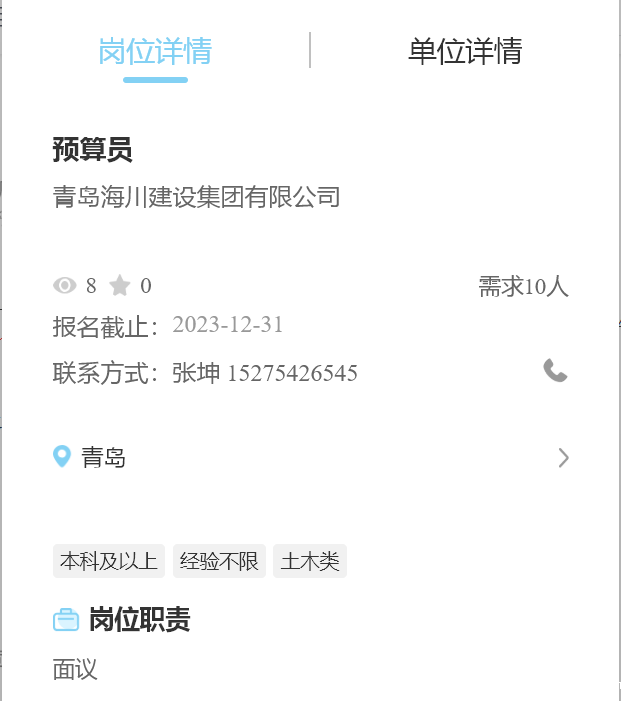
Task: Call 张坤 using the phone icon
Action: pyautogui.click(x=555, y=371)
